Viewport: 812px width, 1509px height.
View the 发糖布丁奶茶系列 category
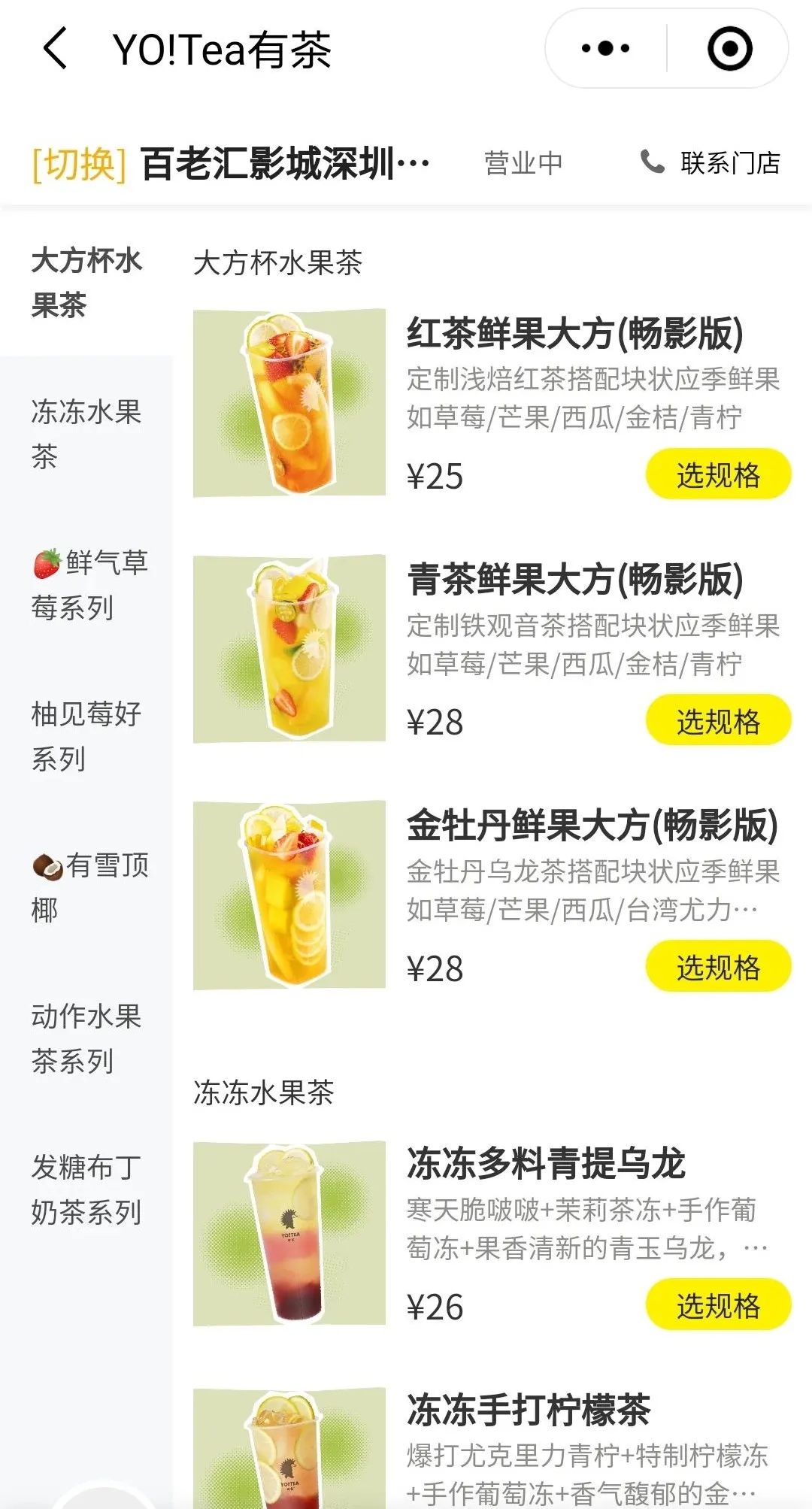tap(86, 1189)
